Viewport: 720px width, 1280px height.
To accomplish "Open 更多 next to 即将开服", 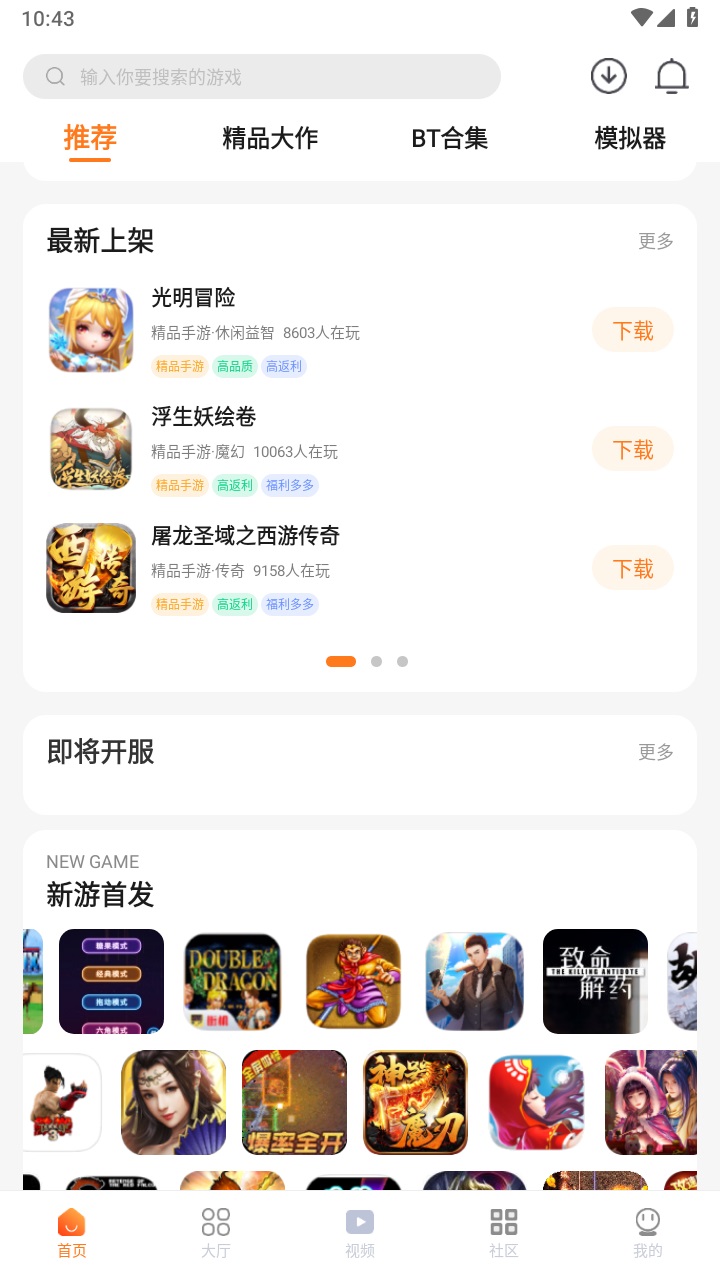I will 655,752.
